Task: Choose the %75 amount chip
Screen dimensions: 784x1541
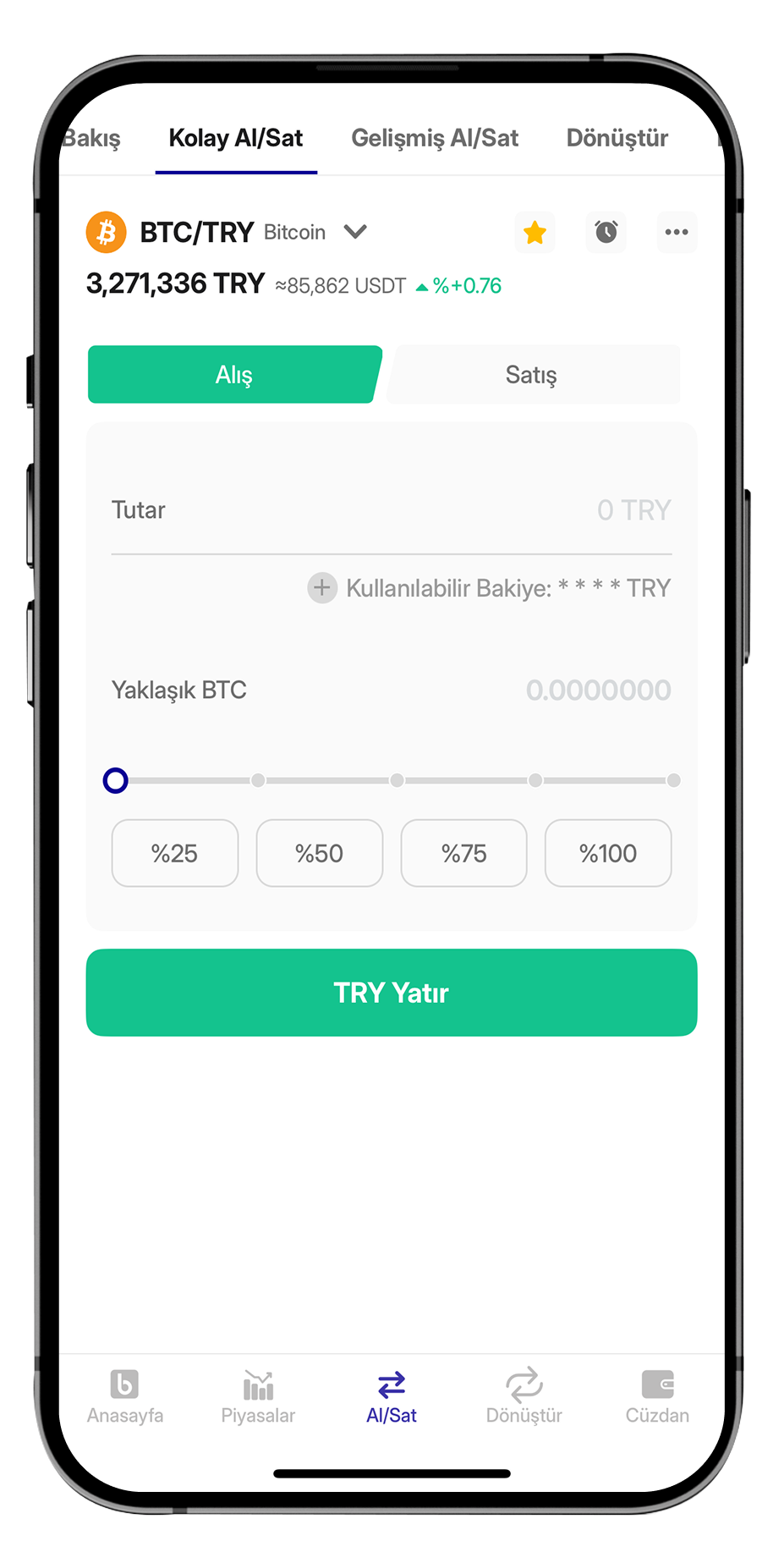Action: (463, 853)
